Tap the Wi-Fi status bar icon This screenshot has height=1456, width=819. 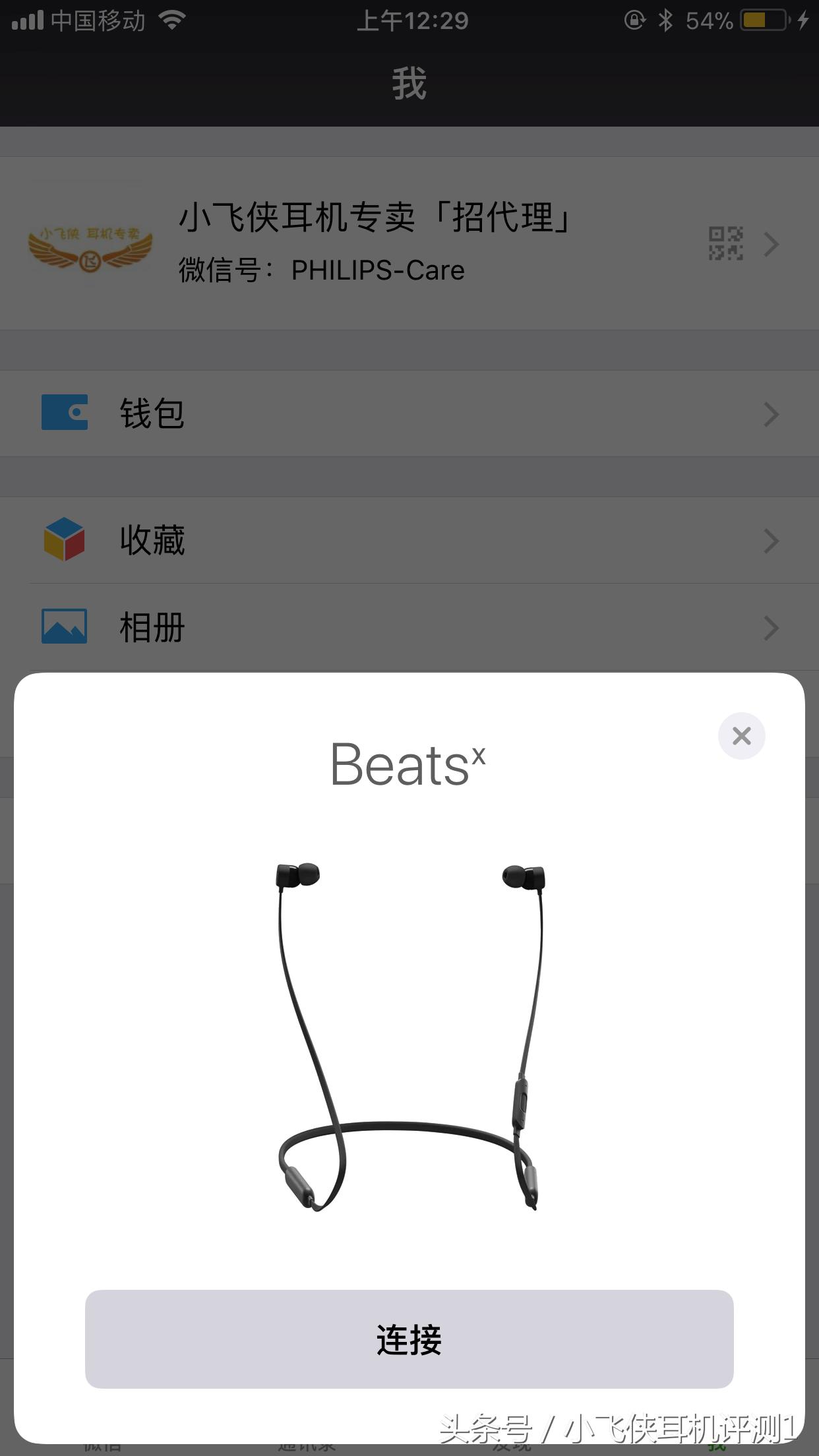pos(173,20)
